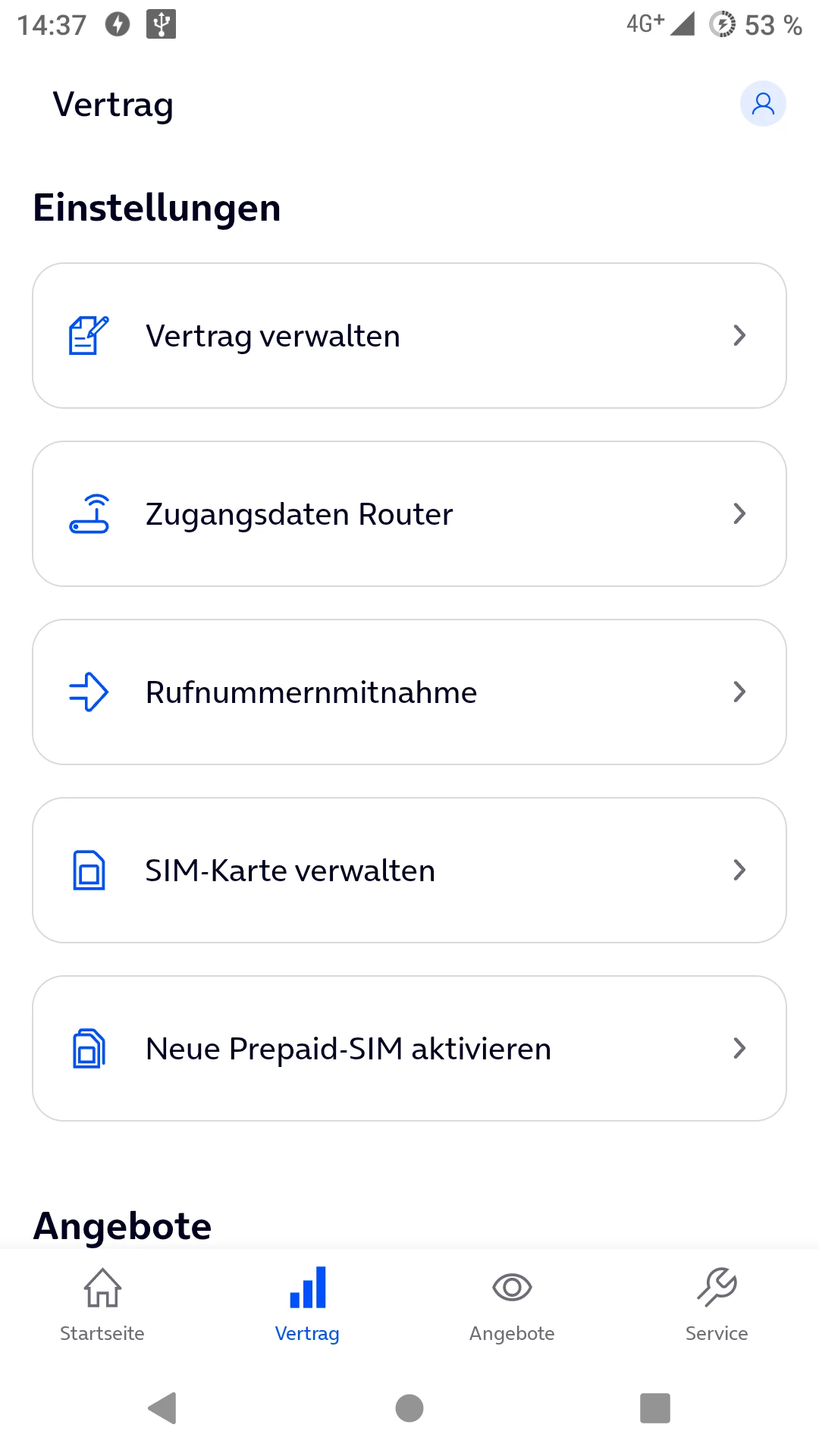
Task: Tap the system back button
Action: pyautogui.click(x=162, y=1408)
